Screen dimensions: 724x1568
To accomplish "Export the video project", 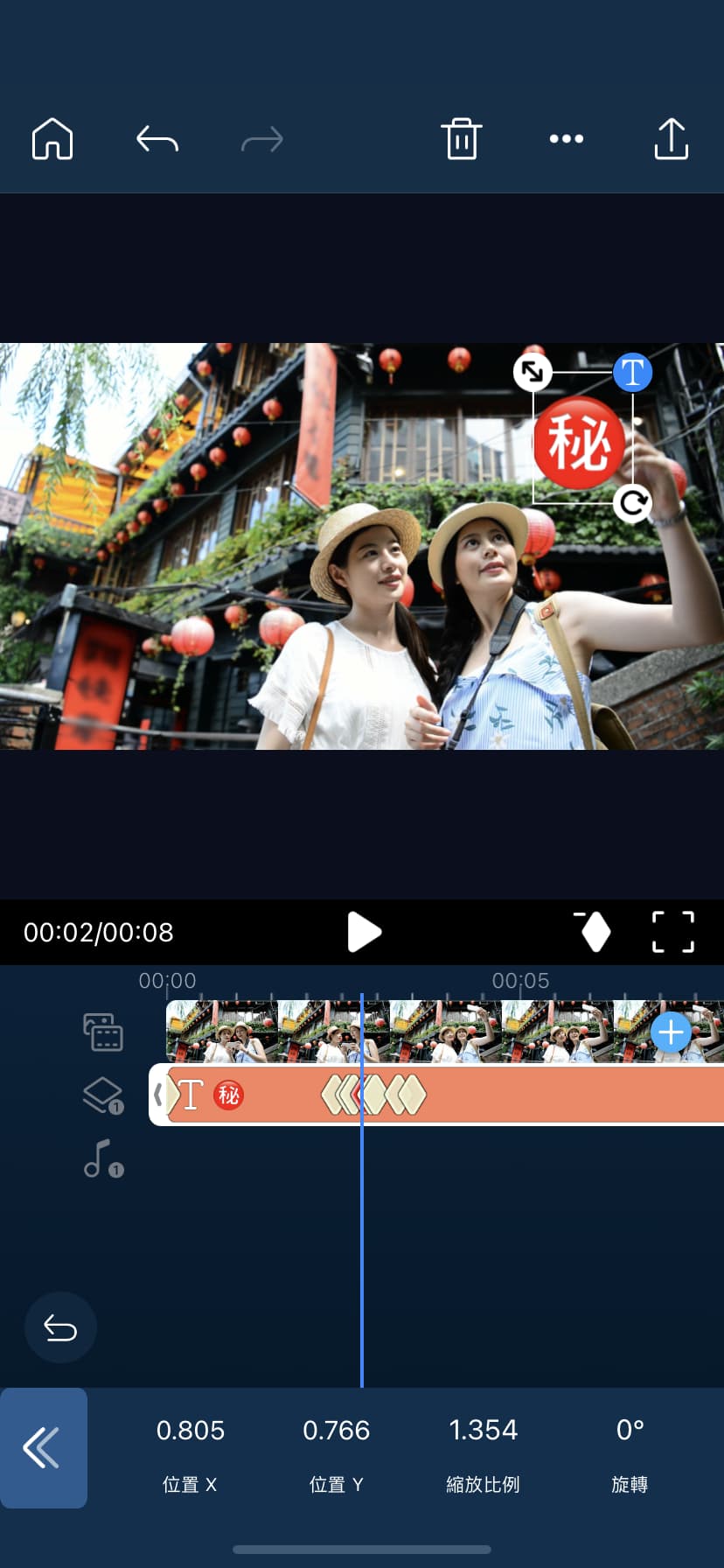I will (x=671, y=138).
